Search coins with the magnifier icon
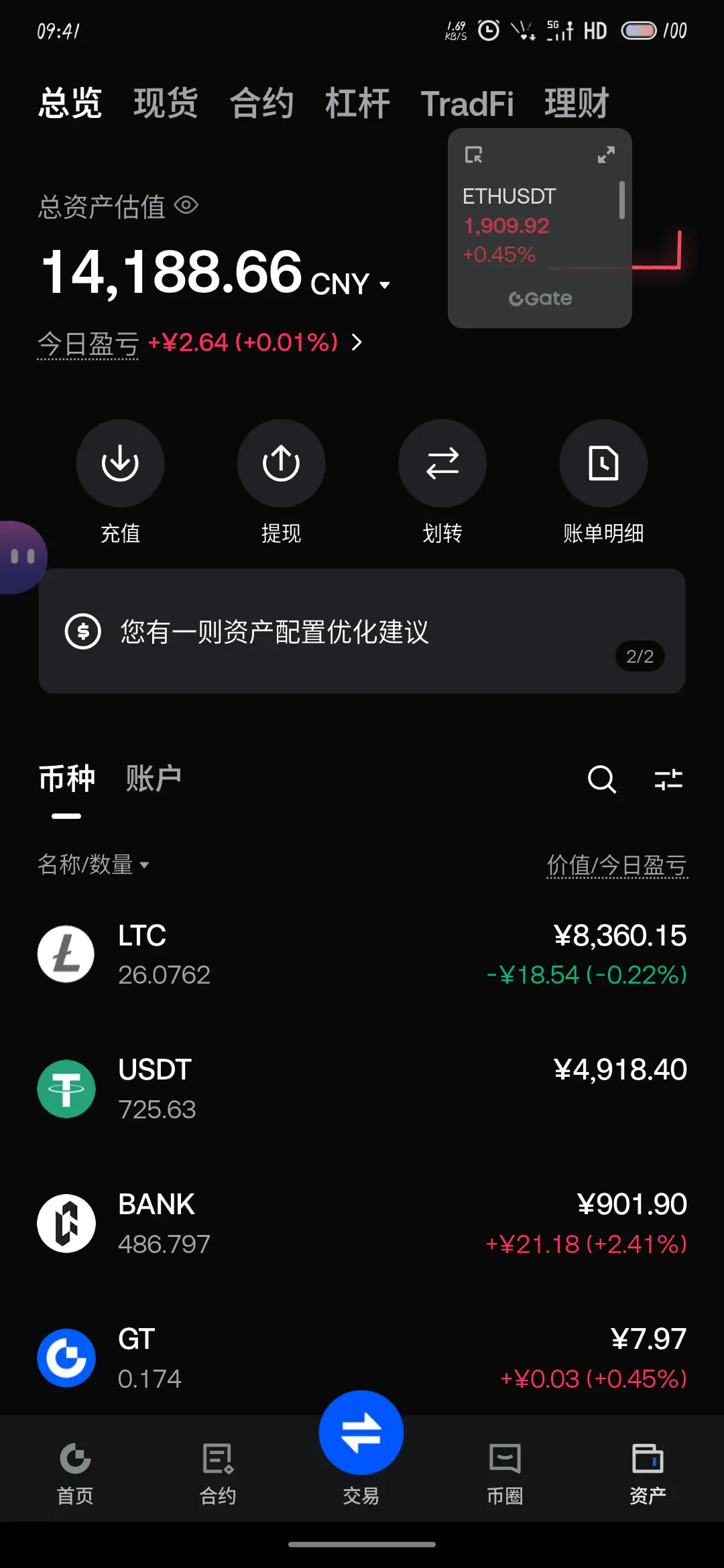 (x=601, y=779)
